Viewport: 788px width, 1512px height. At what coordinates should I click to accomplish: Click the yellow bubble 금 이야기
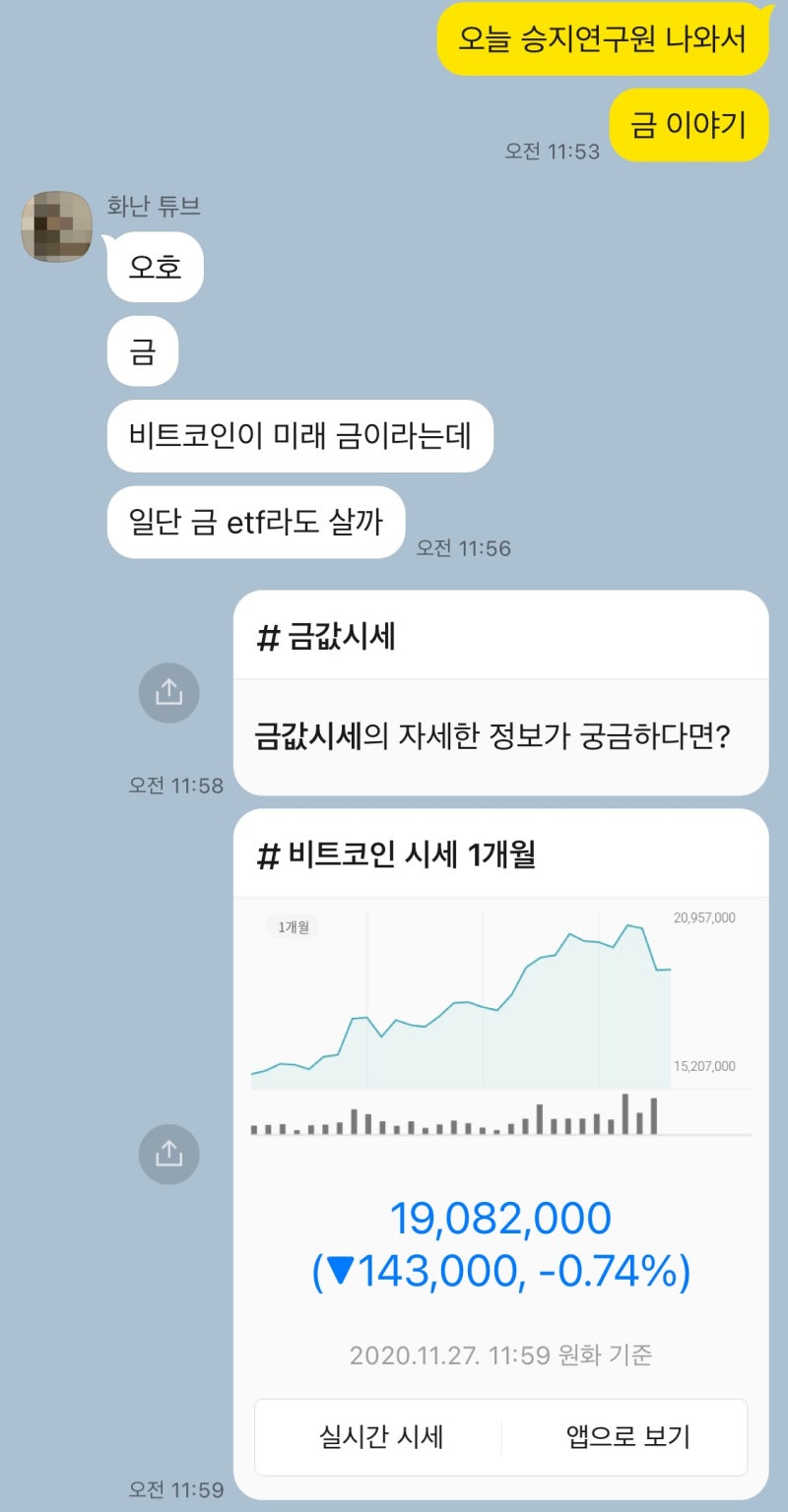tap(690, 126)
